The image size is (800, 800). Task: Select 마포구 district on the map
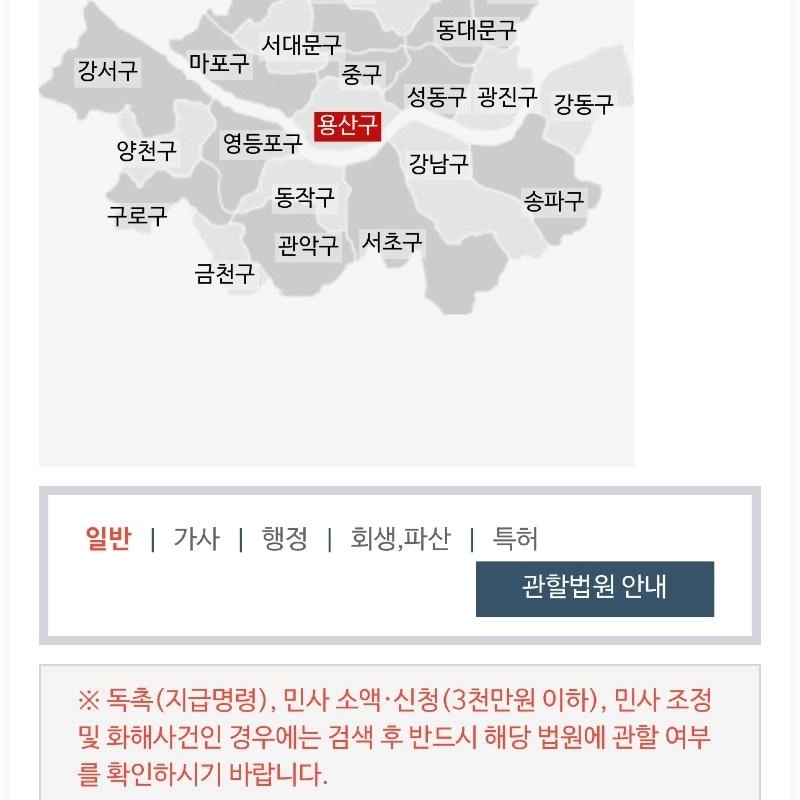click(x=219, y=63)
